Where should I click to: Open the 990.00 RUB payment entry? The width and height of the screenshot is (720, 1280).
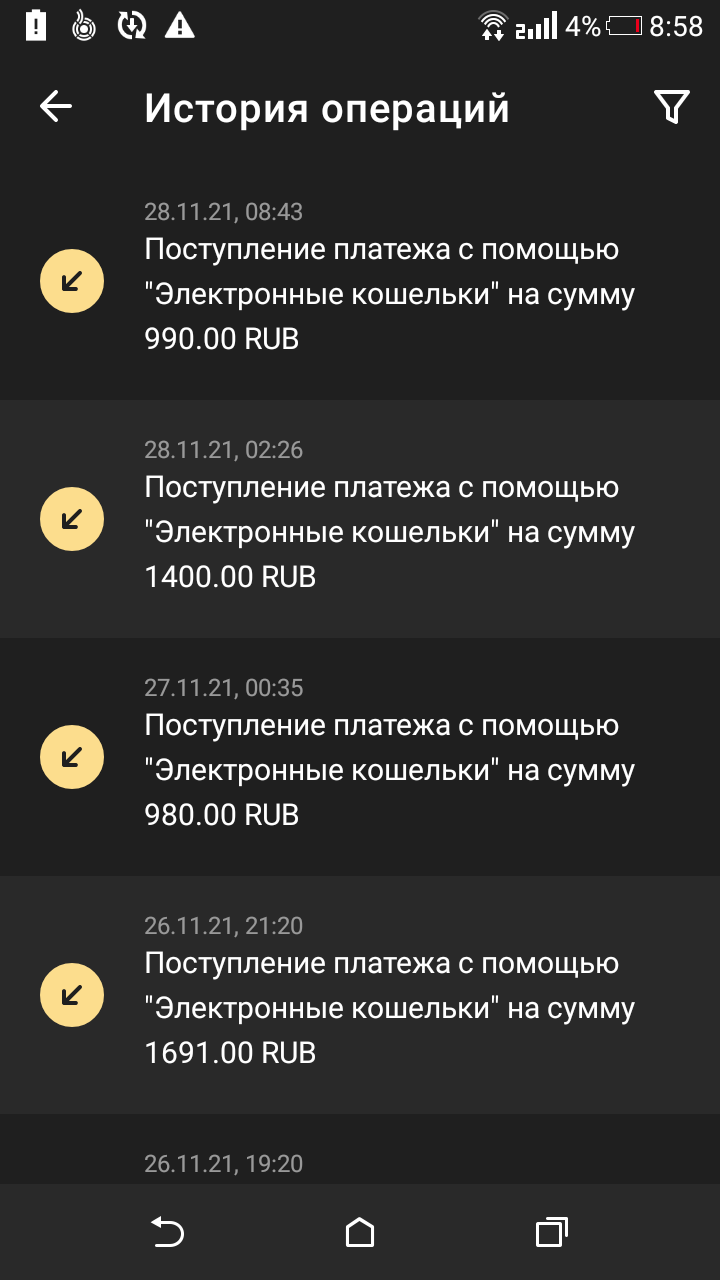click(x=360, y=281)
